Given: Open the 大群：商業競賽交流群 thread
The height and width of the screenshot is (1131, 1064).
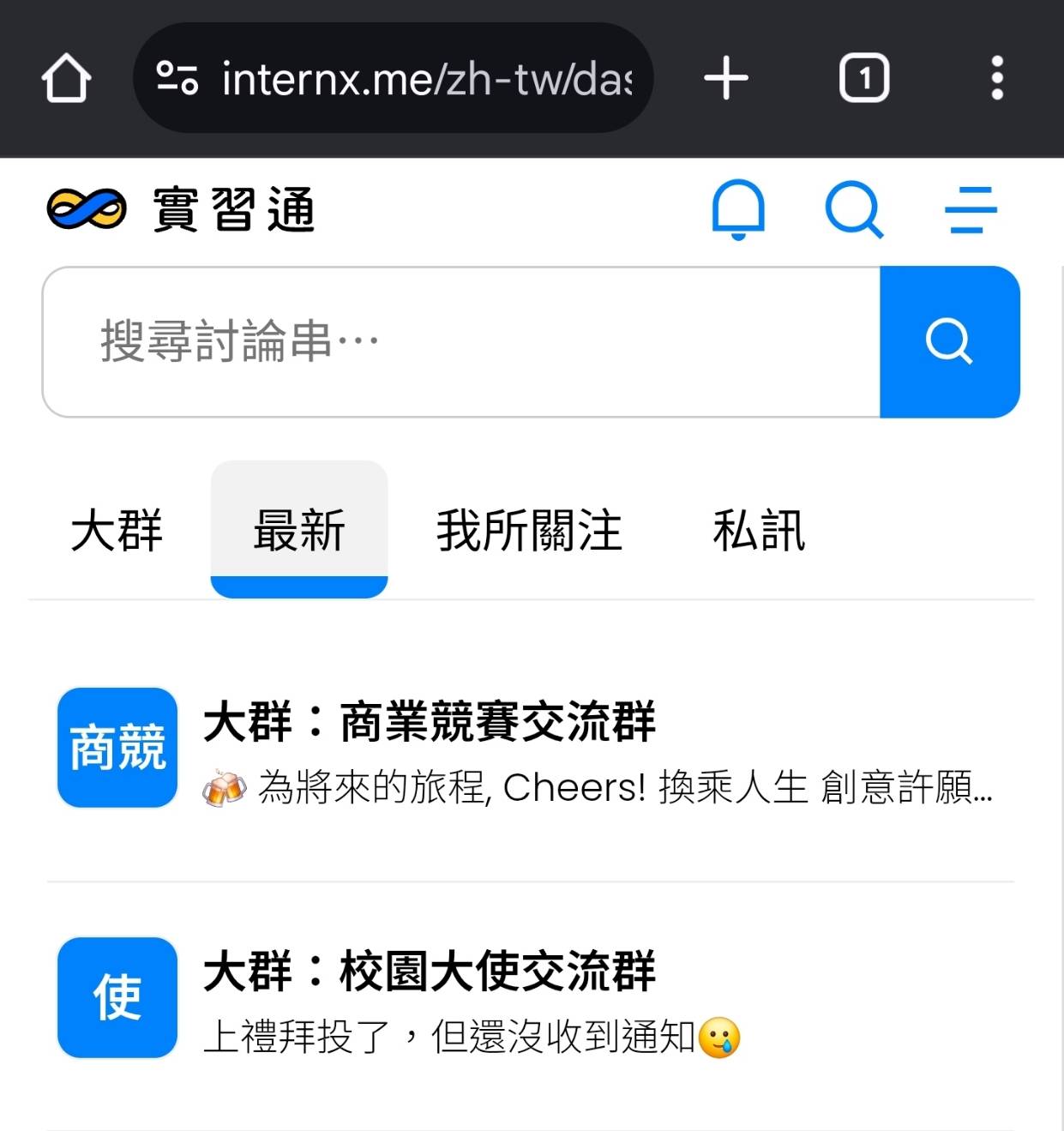Looking at the screenshot, I should pos(429,723).
